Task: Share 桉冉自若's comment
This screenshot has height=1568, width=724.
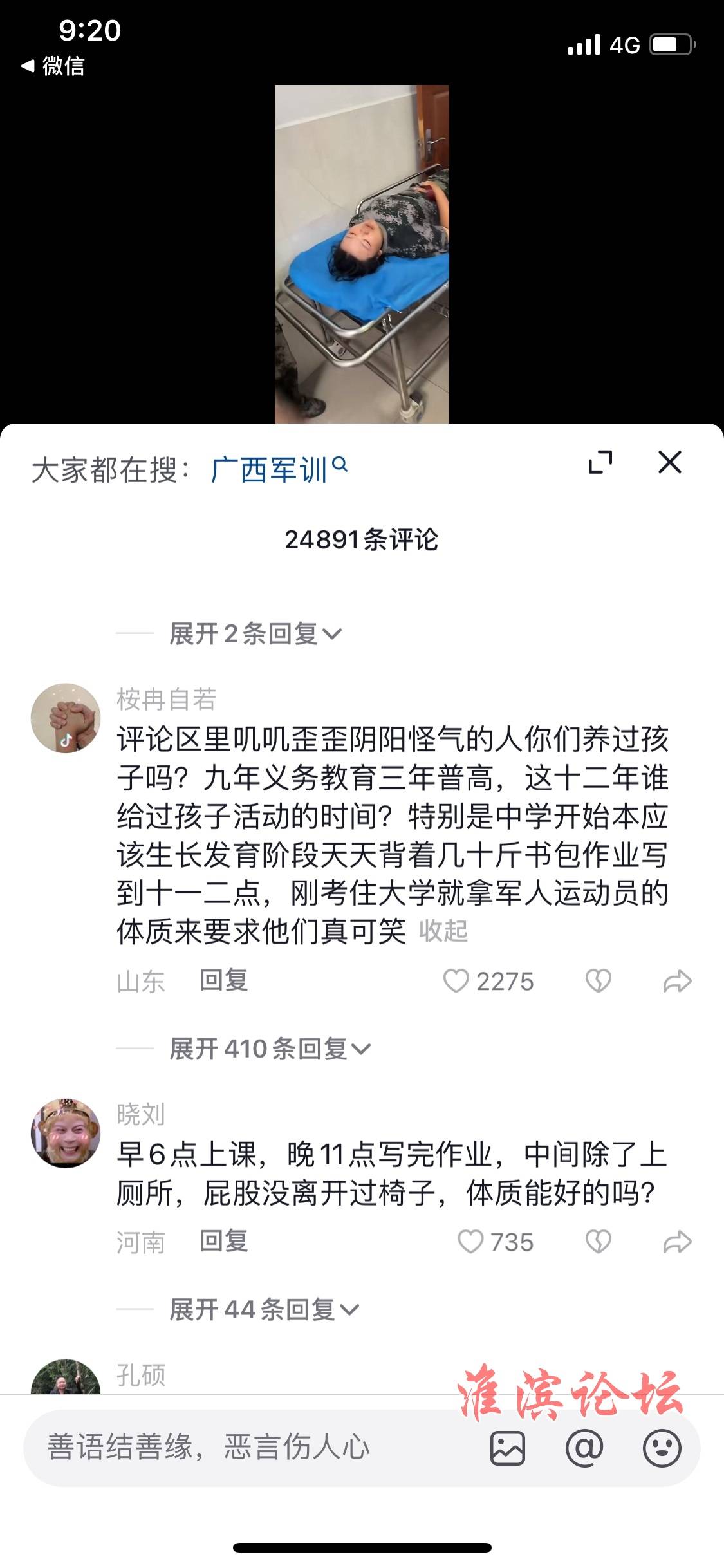Action: click(x=677, y=981)
